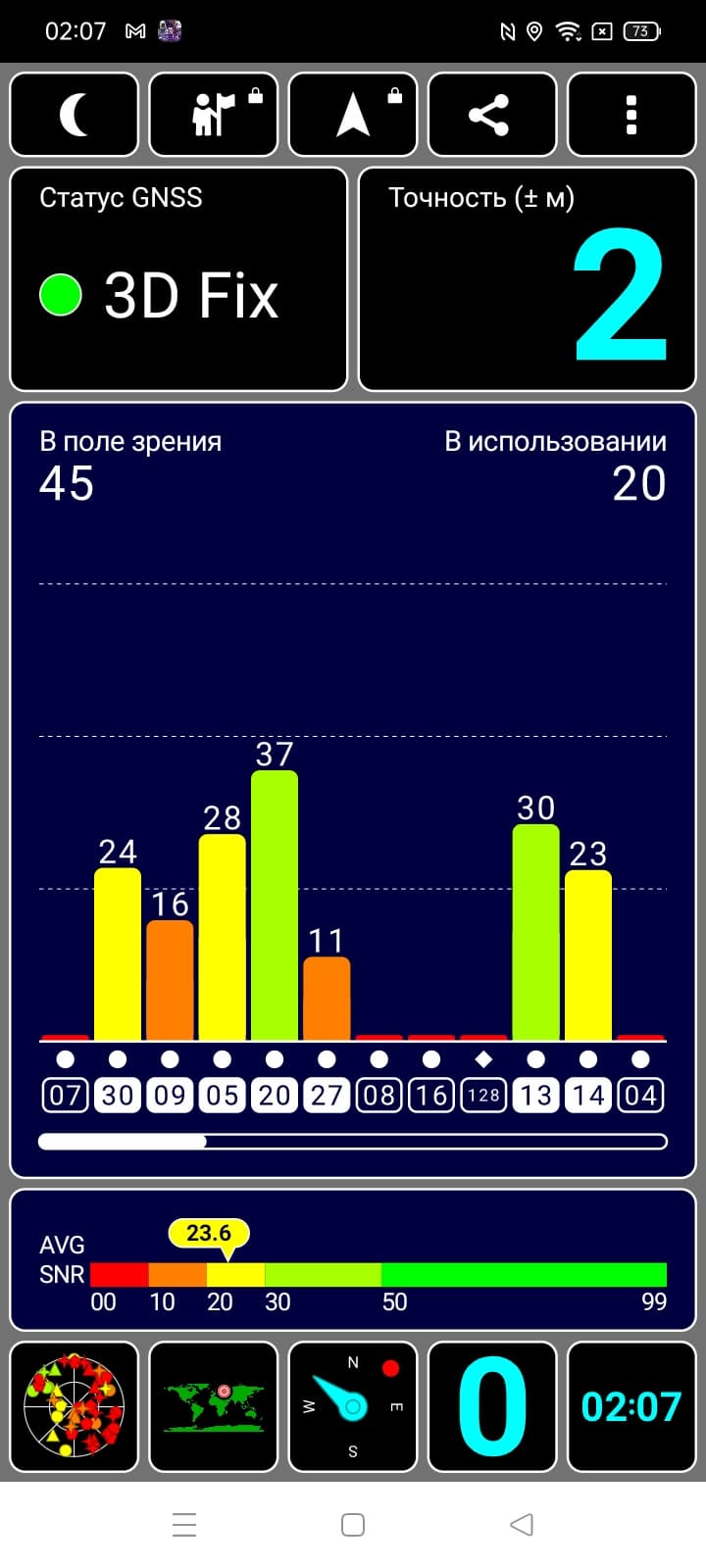Open the world map position tile

pos(214,1406)
